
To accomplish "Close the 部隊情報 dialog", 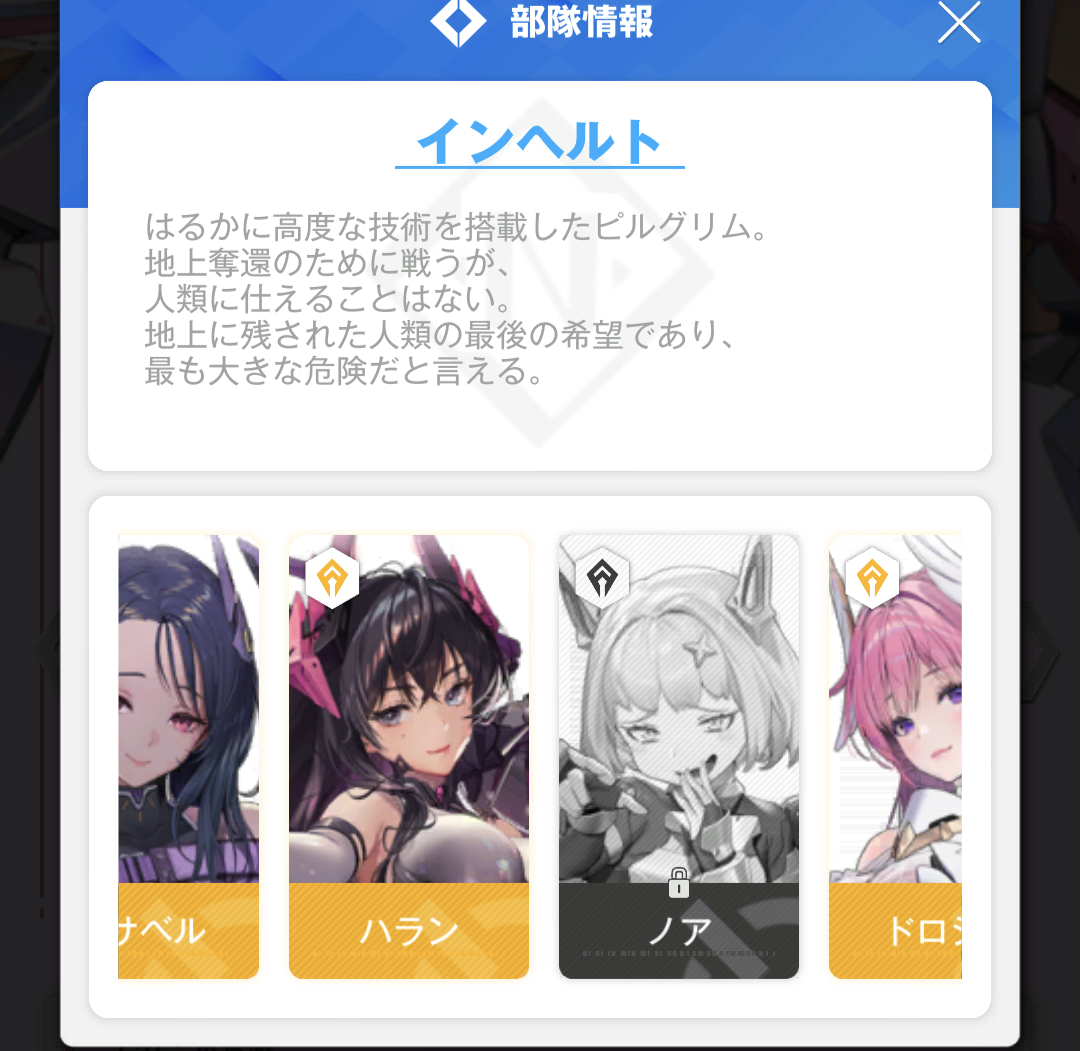I will 959,24.
